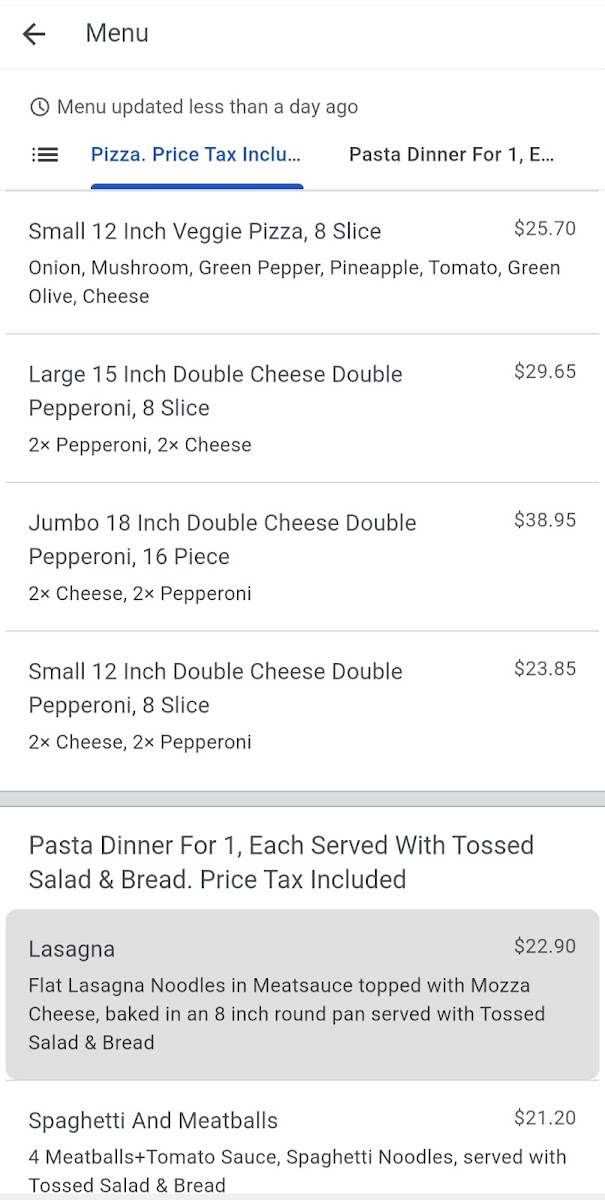Select the Pizza. Price Tax Included tab

pyautogui.click(x=196, y=155)
